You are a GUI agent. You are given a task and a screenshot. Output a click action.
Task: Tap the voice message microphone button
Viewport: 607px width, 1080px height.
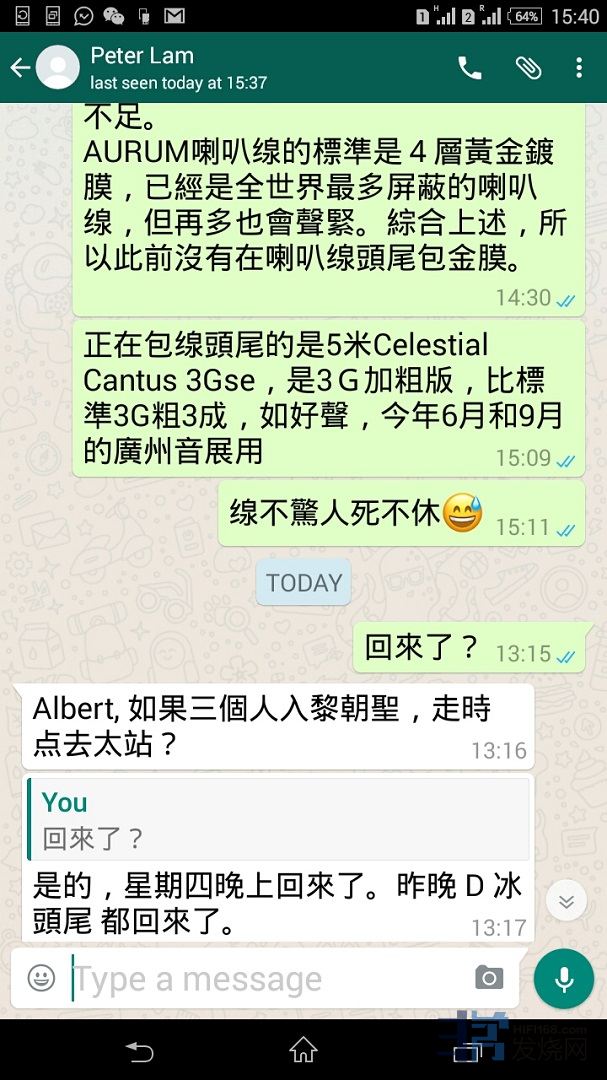tap(564, 978)
